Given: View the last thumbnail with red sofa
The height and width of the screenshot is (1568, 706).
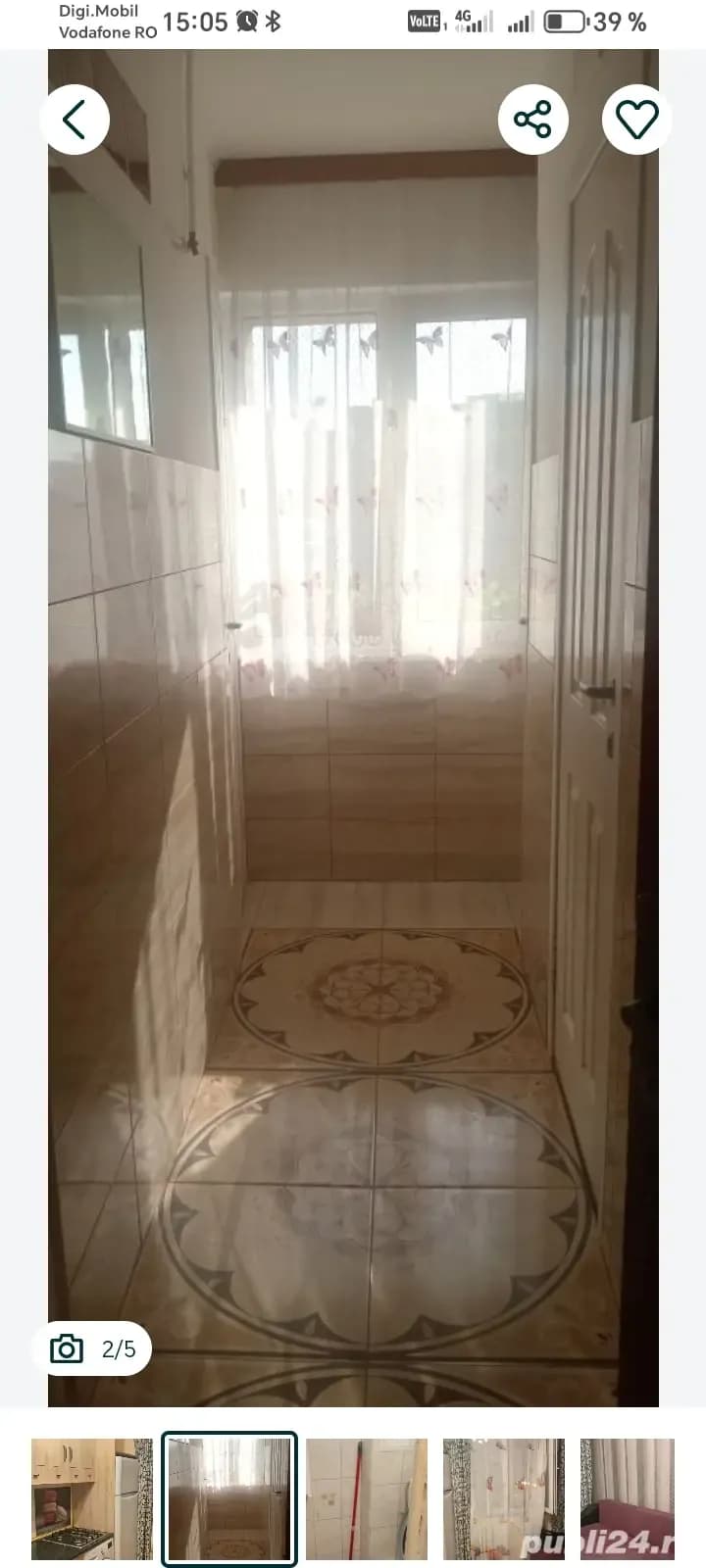Looking at the screenshot, I should click(x=628, y=1499).
